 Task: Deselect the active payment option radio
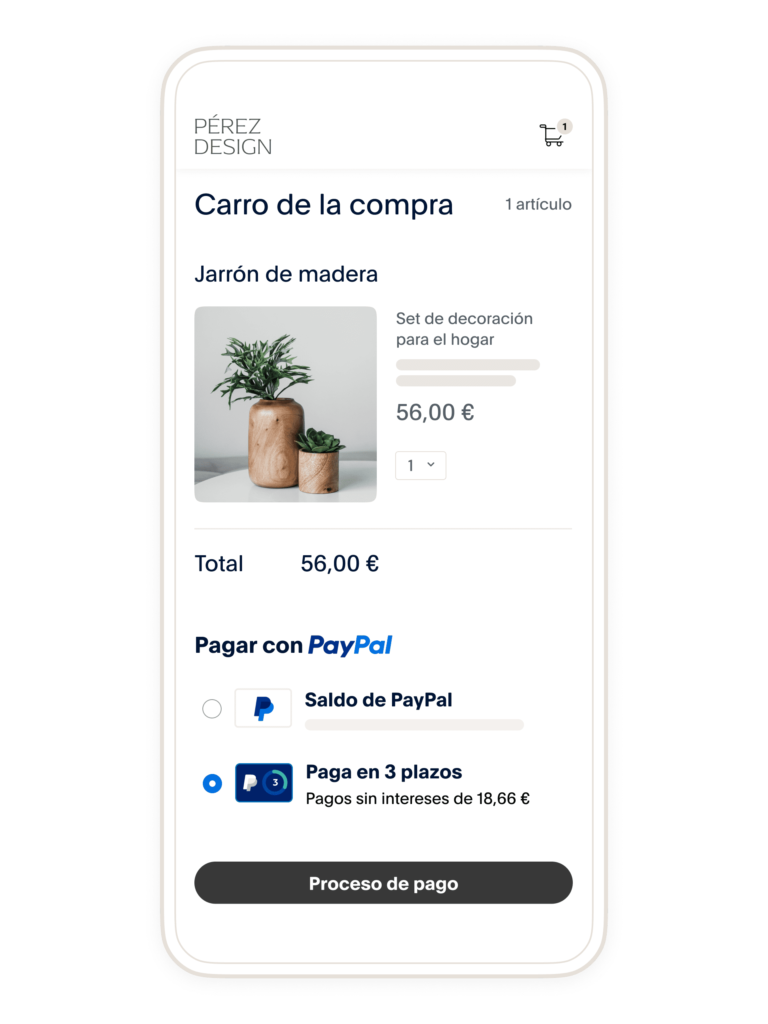[210, 783]
